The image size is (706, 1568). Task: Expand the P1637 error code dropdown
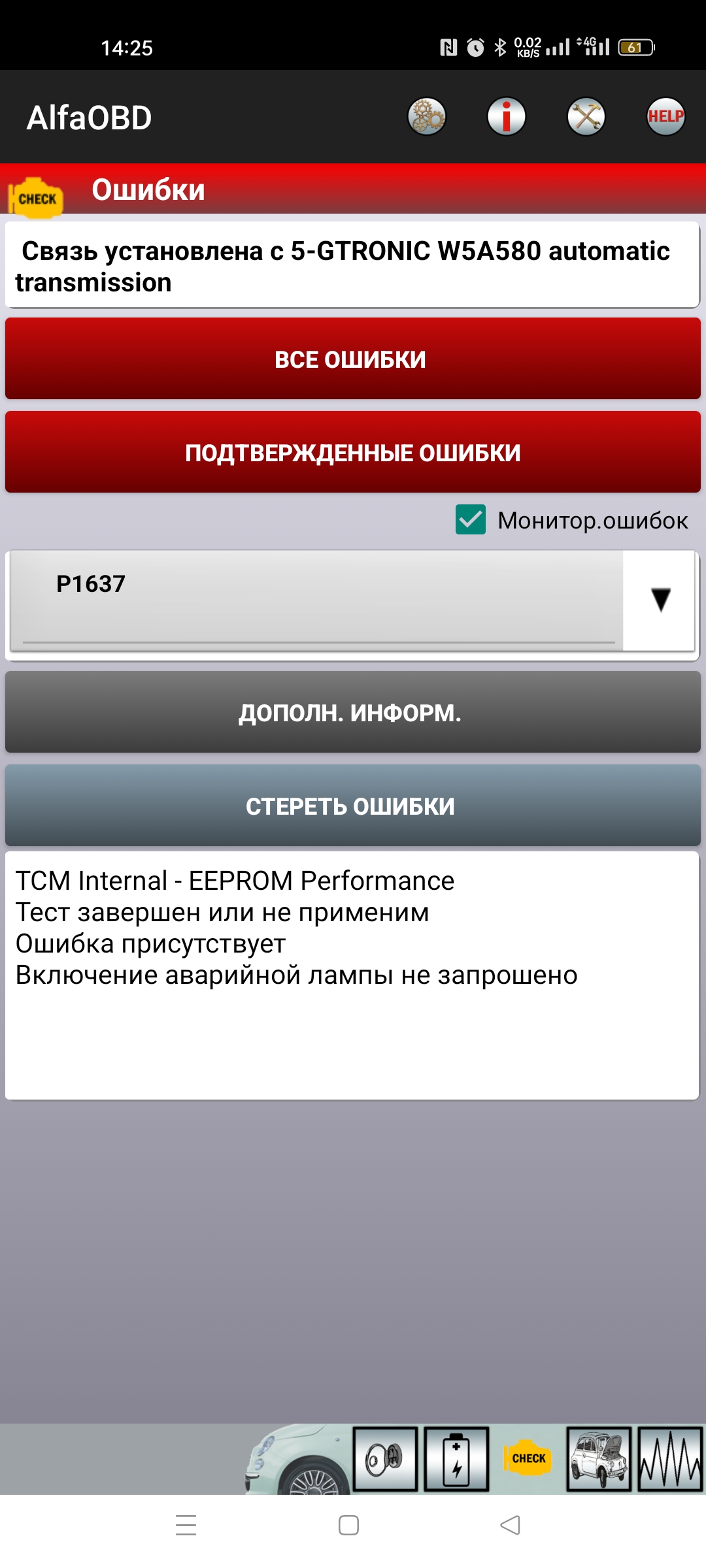[x=353, y=601]
